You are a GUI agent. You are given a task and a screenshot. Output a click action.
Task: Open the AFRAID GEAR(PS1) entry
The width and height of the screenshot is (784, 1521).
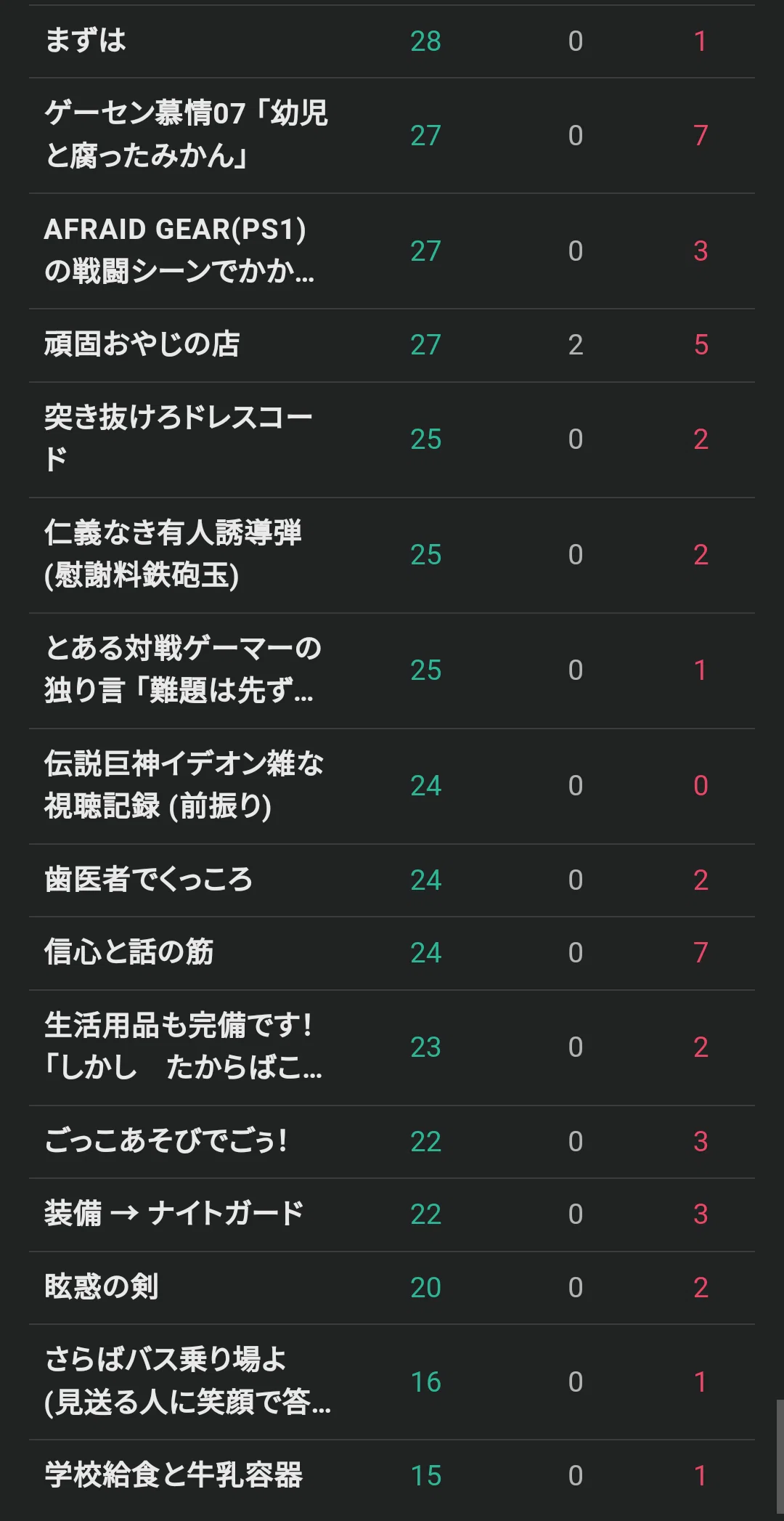(x=392, y=251)
